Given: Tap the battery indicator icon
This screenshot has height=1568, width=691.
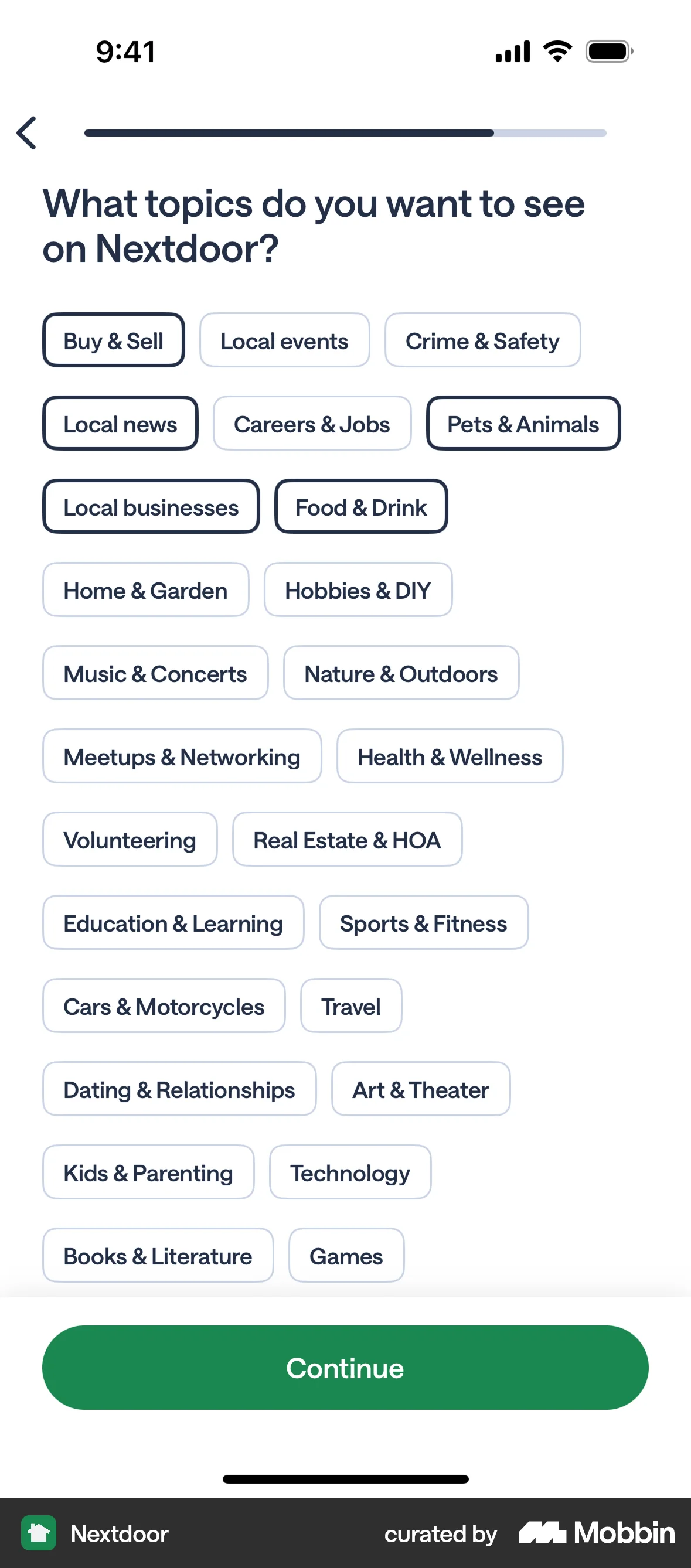Looking at the screenshot, I should click(608, 52).
